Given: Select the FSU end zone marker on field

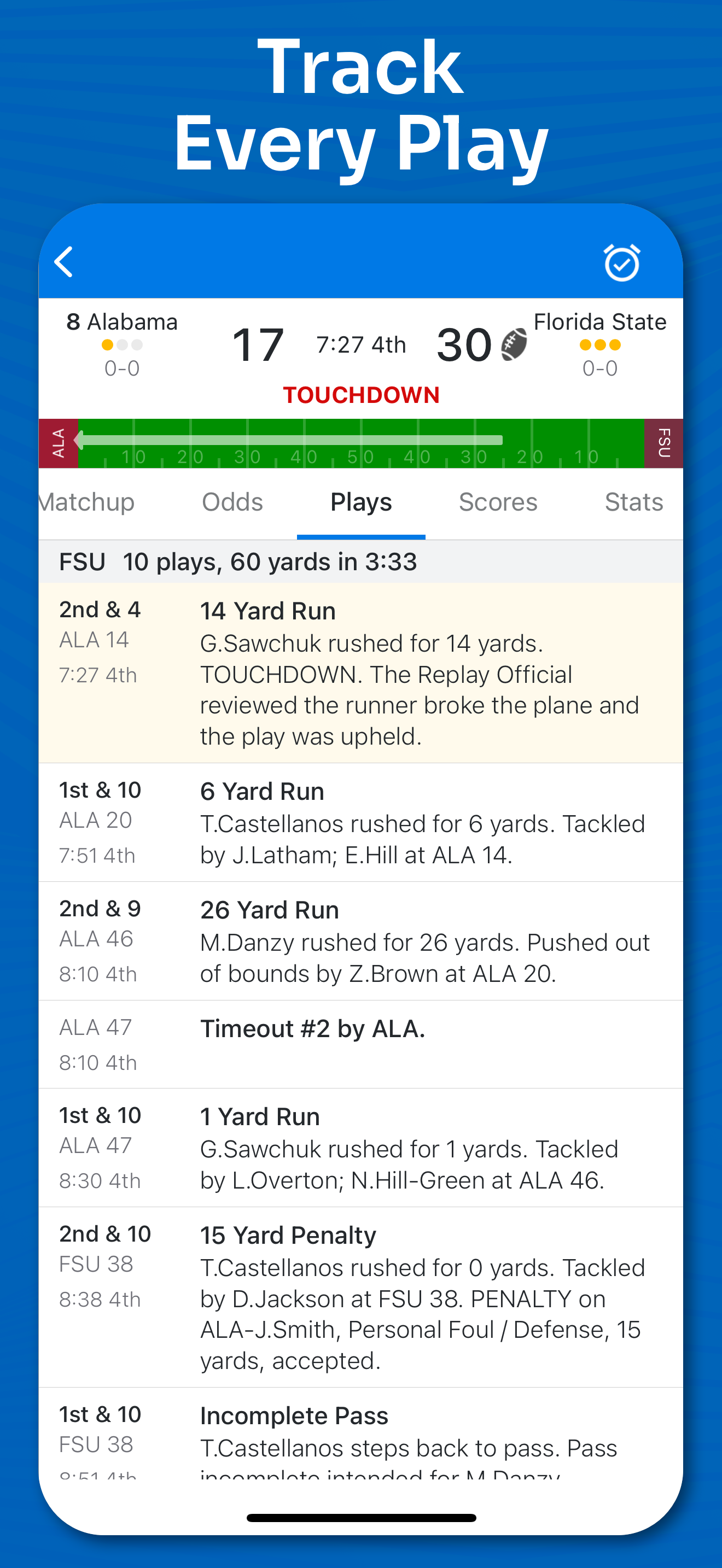Looking at the screenshot, I should point(663,442).
